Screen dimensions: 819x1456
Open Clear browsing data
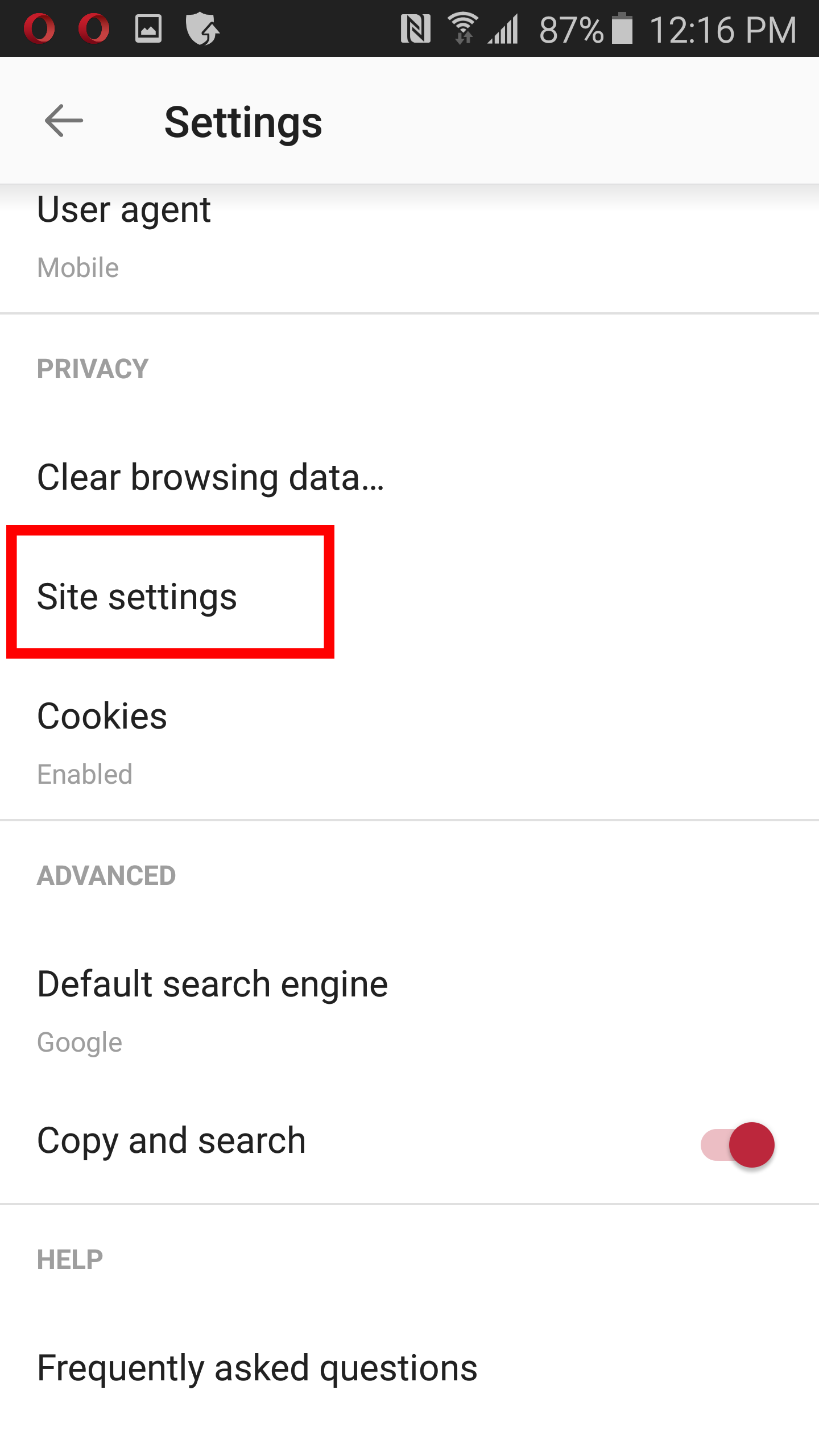pyautogui.click(x=210, y=477)
